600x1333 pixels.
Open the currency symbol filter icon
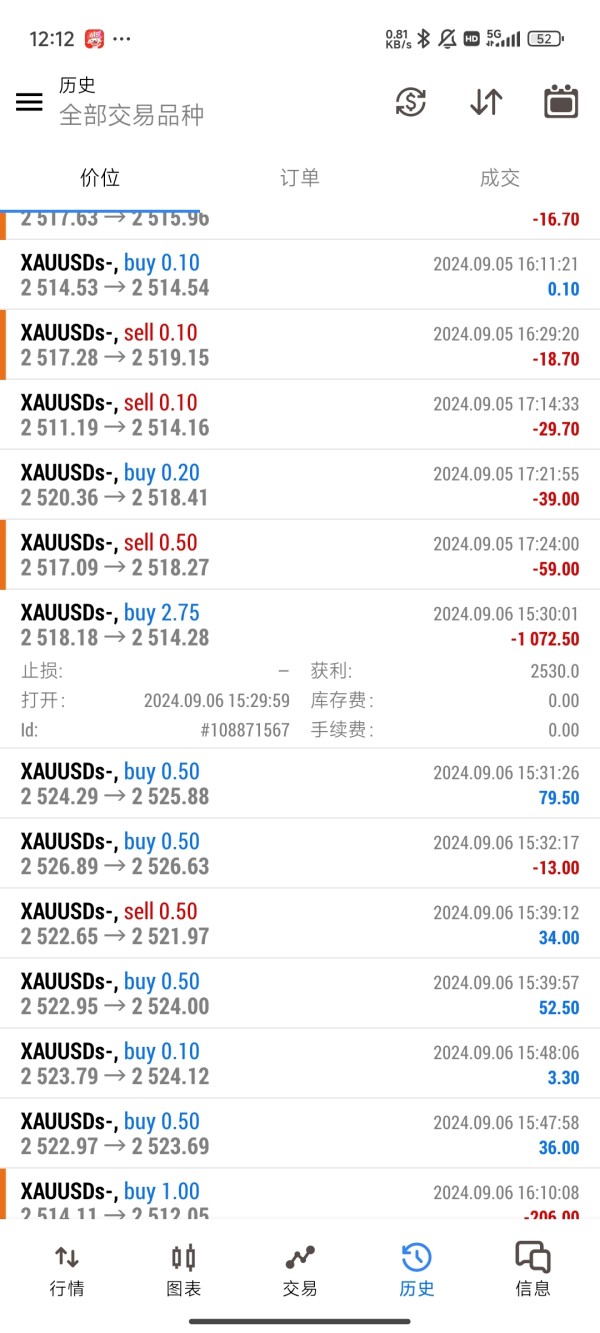click(410, 102)
